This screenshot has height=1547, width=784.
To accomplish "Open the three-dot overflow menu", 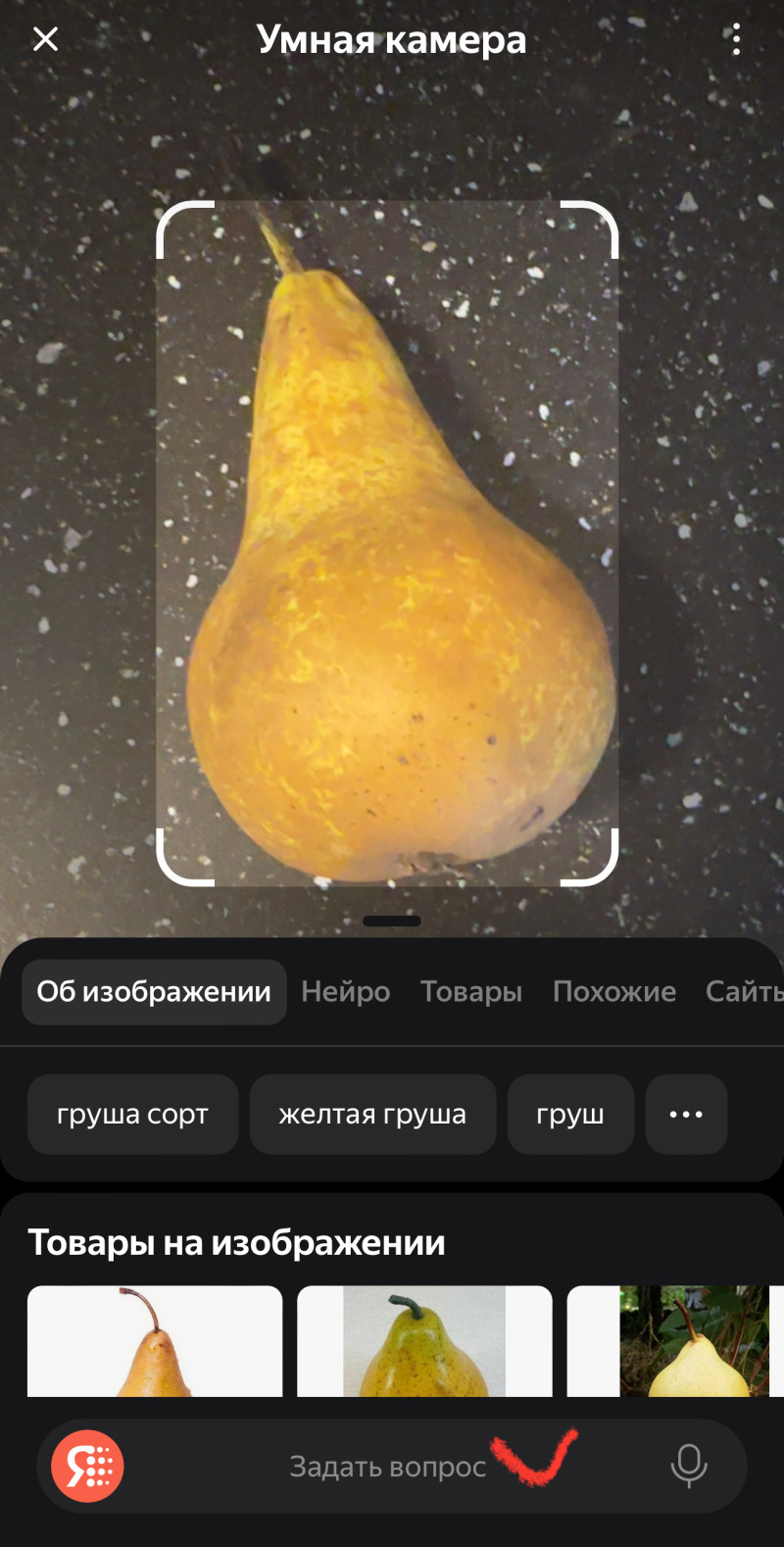I will tap(736, 39).
